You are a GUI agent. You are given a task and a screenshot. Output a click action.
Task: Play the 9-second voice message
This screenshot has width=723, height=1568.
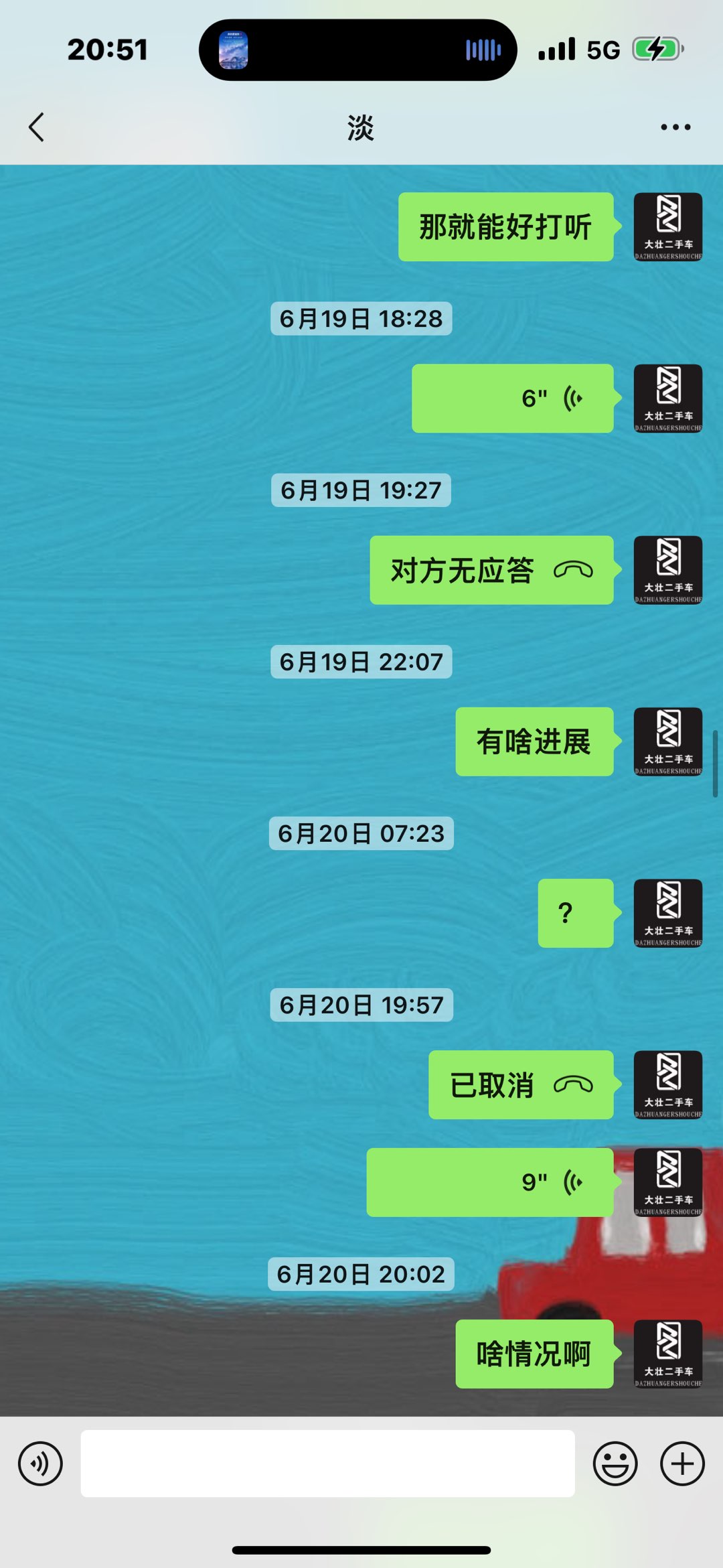click(x=490, y=1182)
